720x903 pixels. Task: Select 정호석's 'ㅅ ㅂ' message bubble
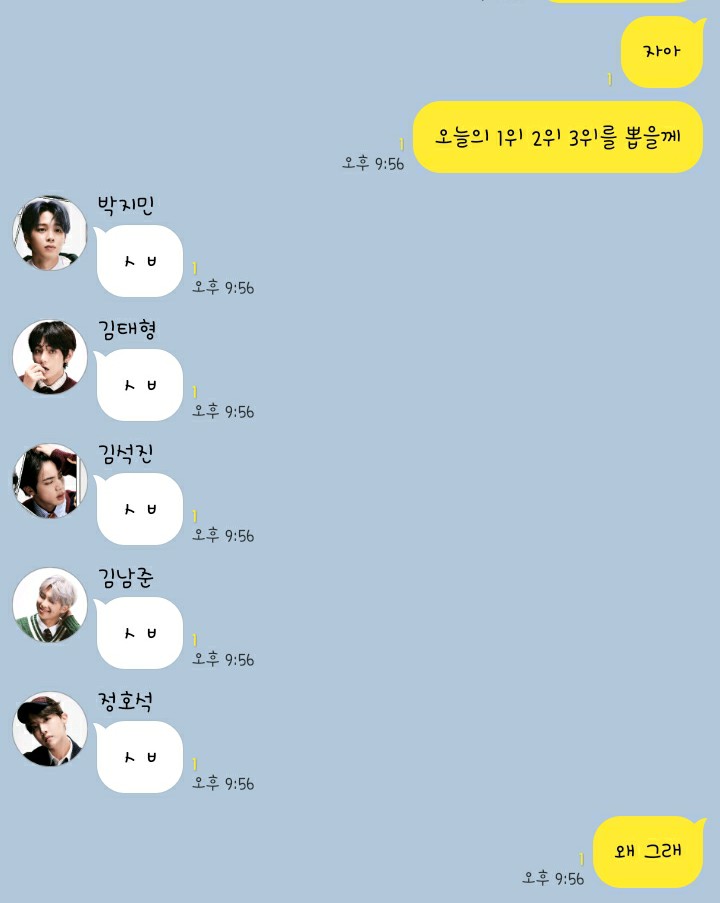(x=139, y=757)
